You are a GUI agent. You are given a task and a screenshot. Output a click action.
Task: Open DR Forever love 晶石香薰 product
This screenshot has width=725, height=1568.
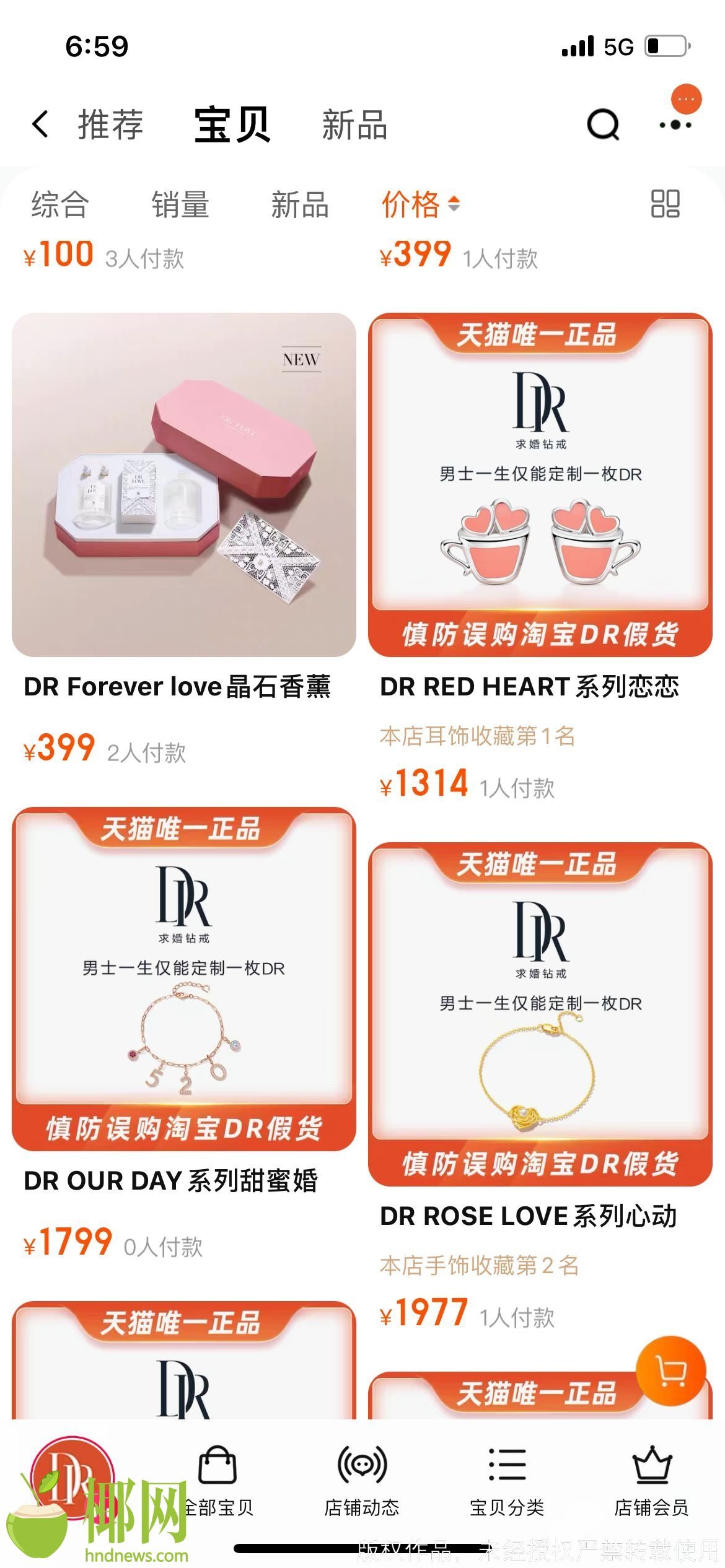point(184,485)
